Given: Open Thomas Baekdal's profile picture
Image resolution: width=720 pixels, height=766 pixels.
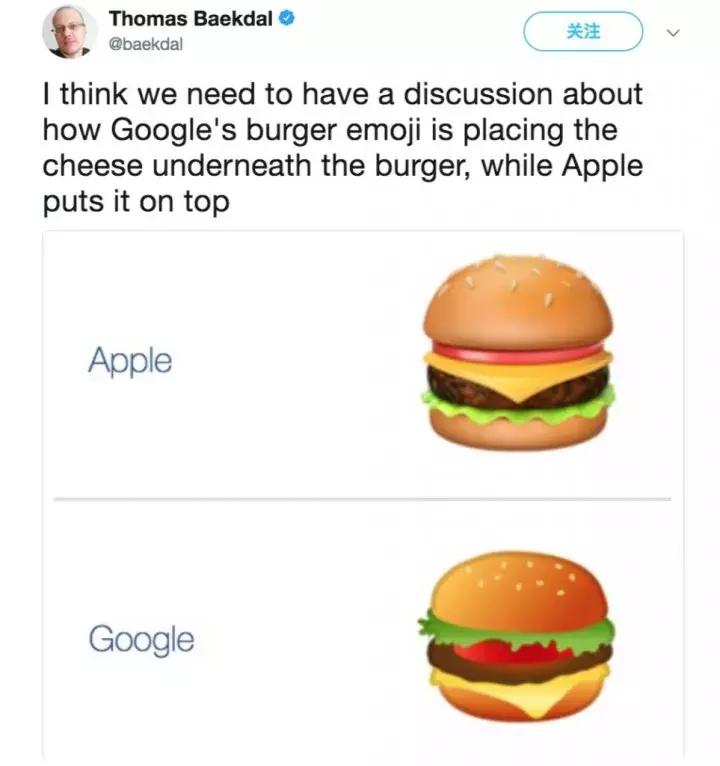Looking at the screenshot, I should [x=69, y=32].
